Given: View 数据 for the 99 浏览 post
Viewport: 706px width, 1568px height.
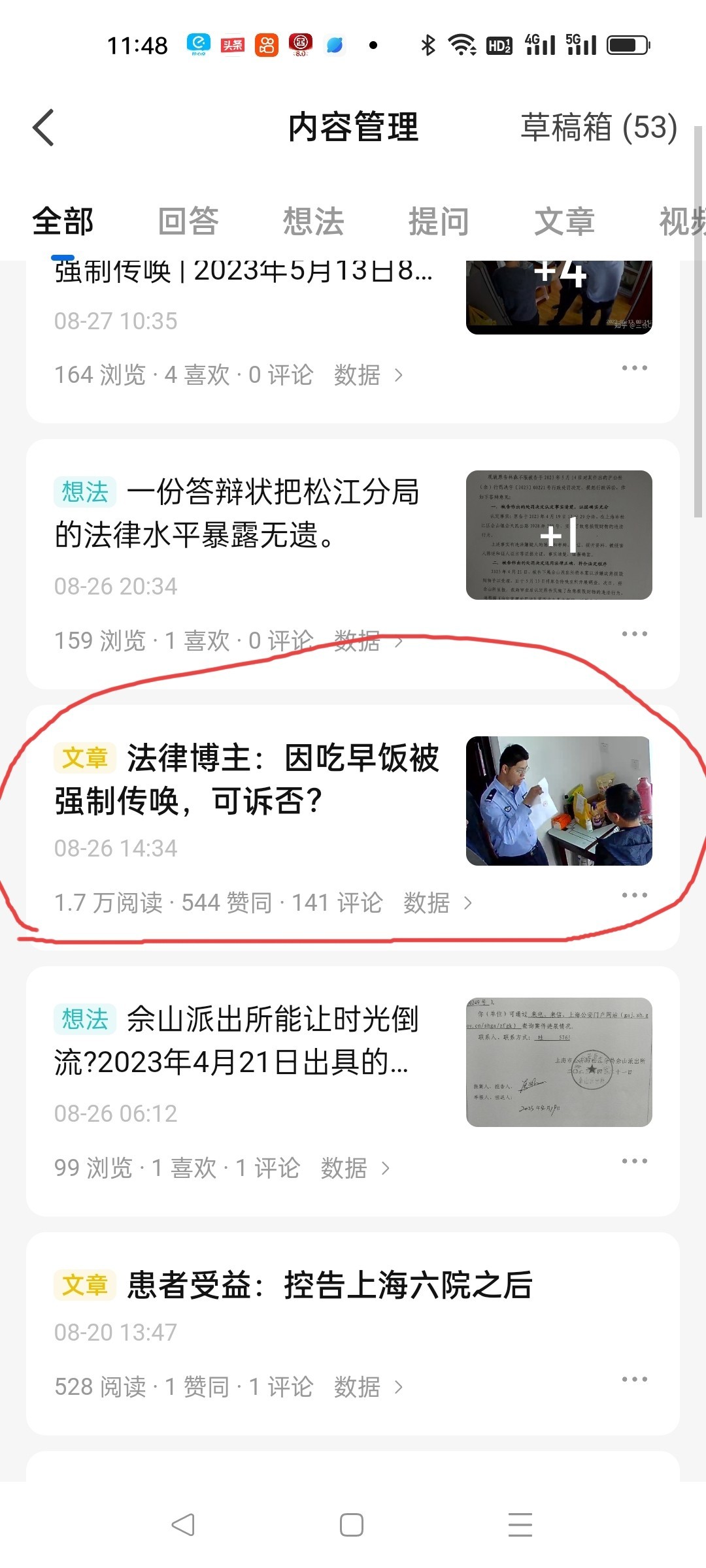Looking at the screenshot, I should pyautogui.click(x=355, y=1168).
